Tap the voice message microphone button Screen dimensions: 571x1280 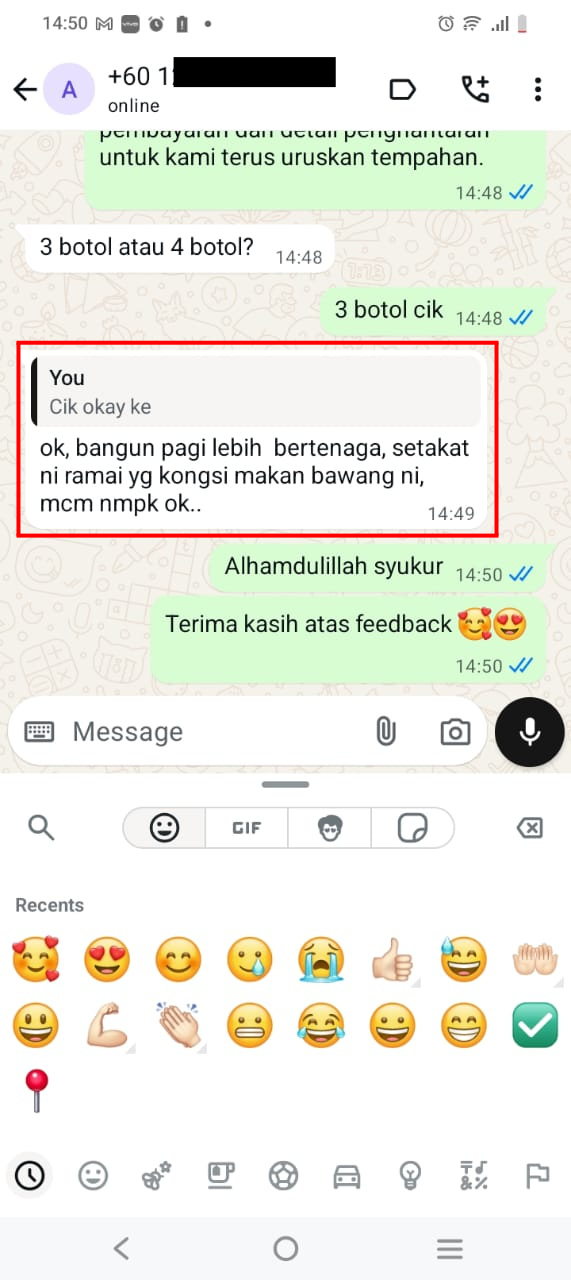pyautogui.click(x=530, y=732)
